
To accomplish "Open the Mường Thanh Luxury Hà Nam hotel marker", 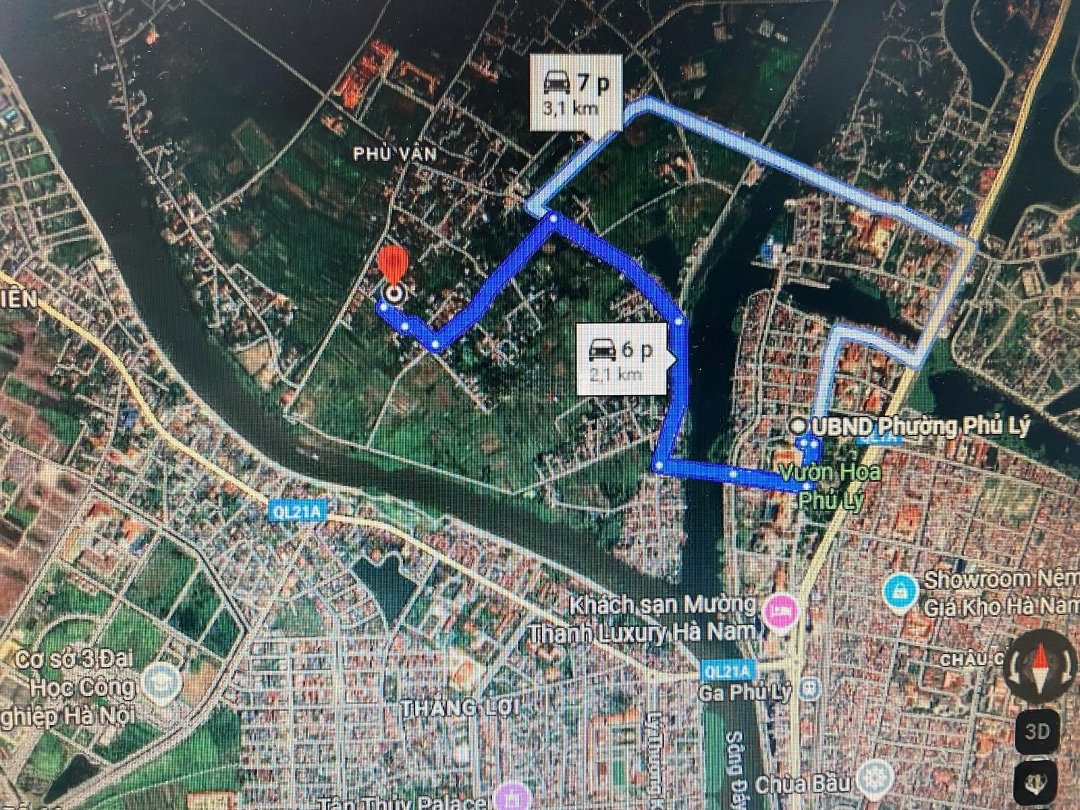I will [780, 611].
